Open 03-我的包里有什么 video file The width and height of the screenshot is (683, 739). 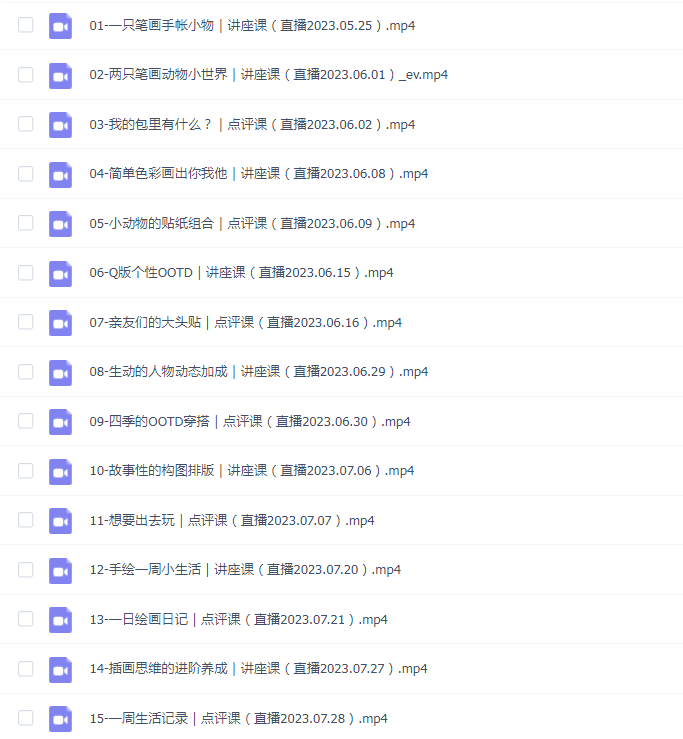pos(252,125)
